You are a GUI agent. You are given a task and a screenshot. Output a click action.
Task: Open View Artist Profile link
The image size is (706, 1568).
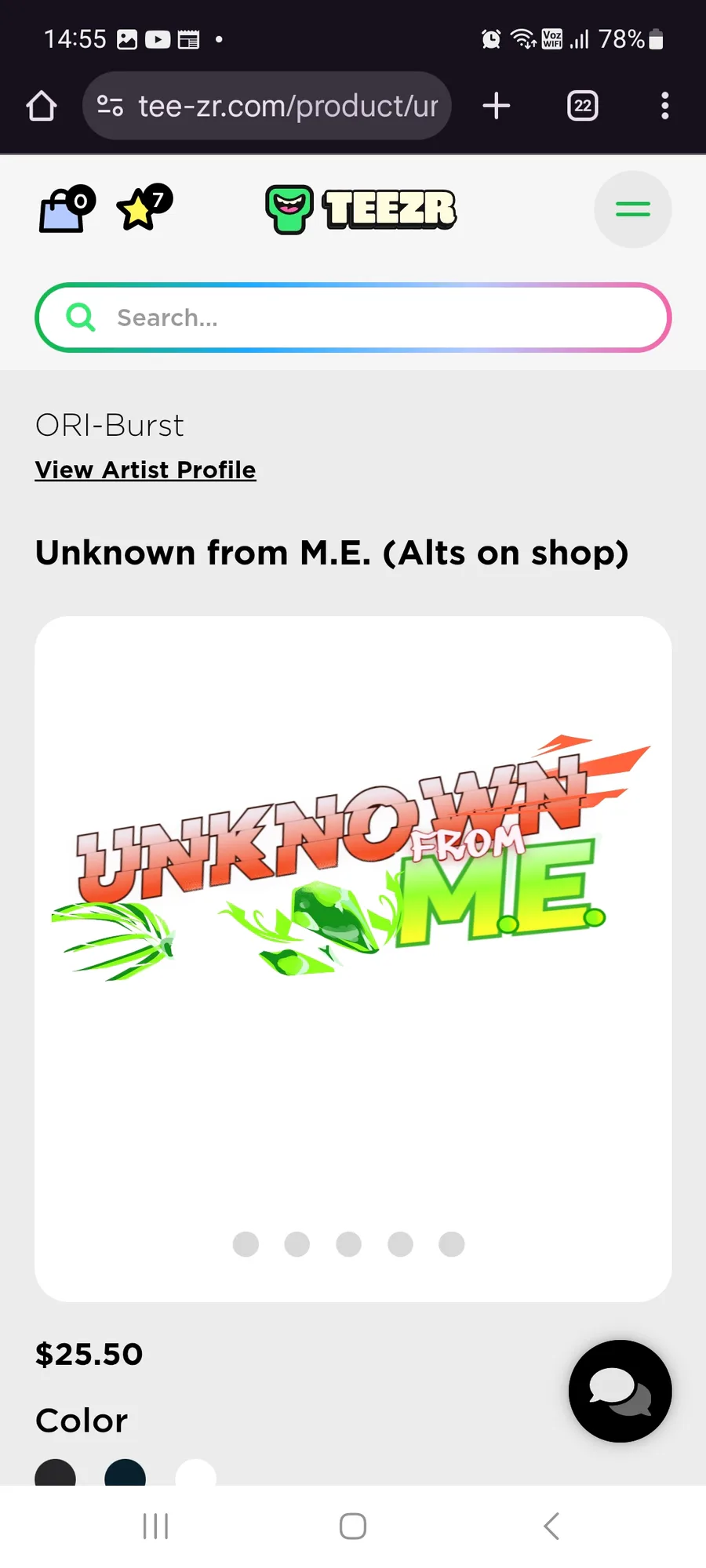pos(145,470)
